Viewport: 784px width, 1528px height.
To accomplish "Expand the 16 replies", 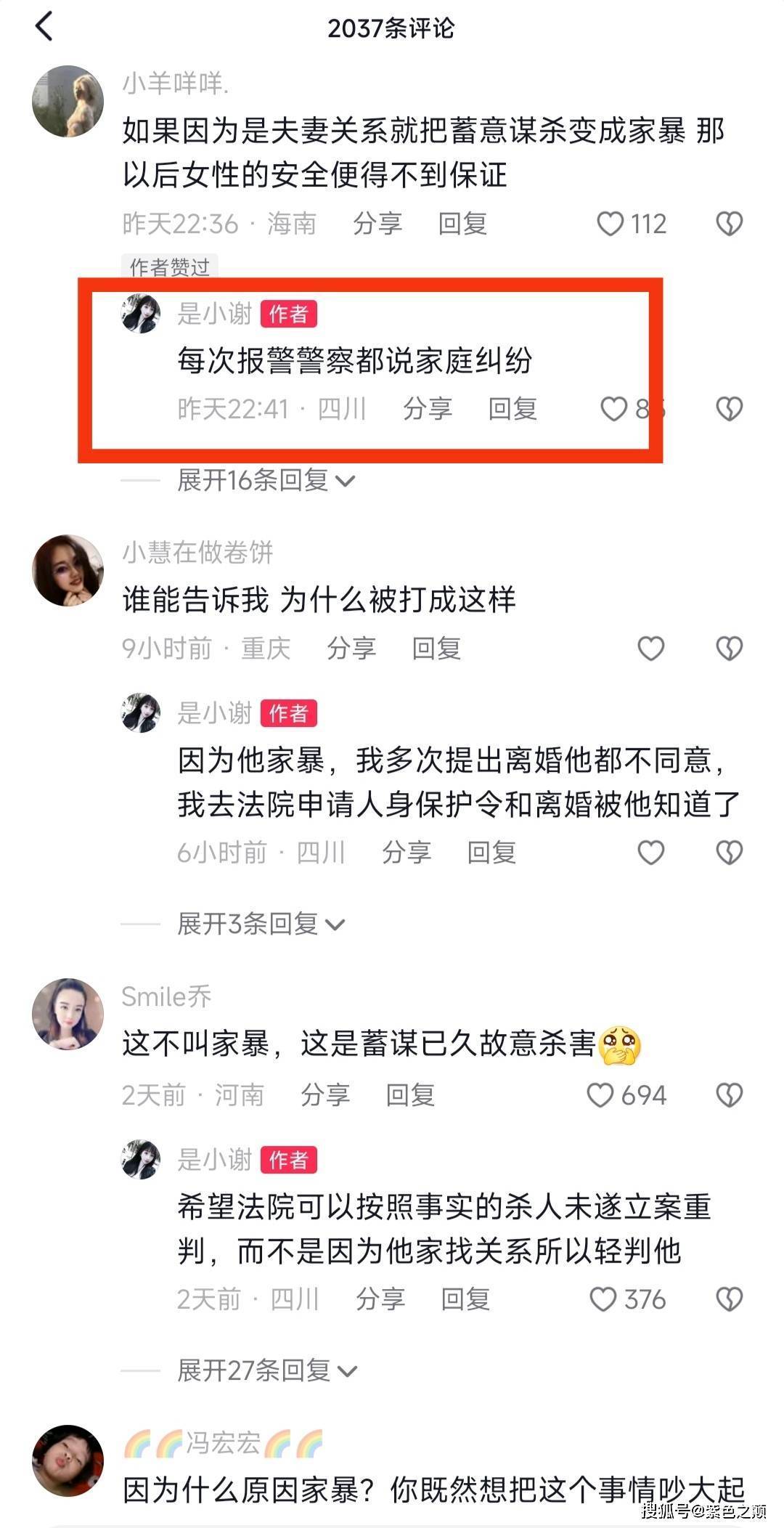I will pyautogui.click(x=266, y=480).
